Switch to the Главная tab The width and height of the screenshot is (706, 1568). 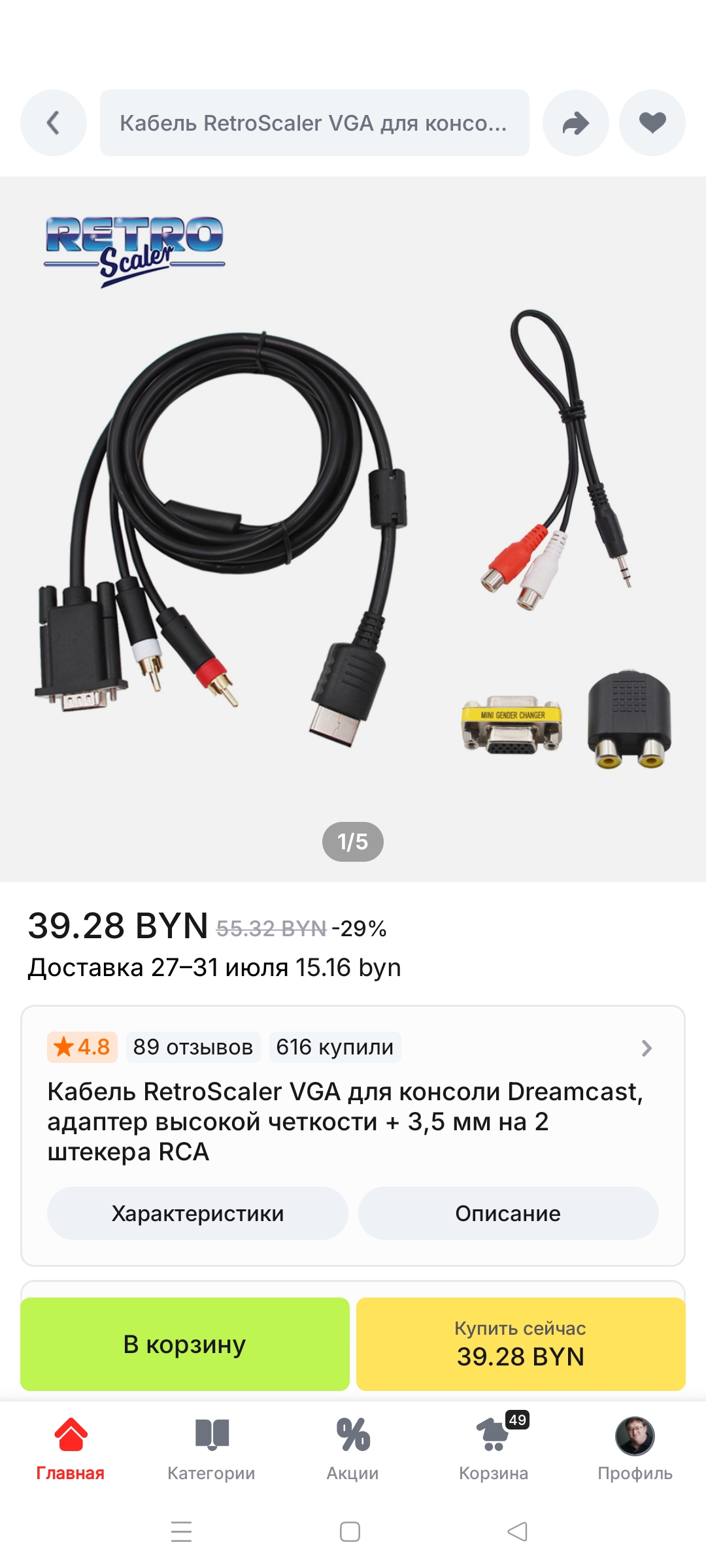click(71, 1447)
